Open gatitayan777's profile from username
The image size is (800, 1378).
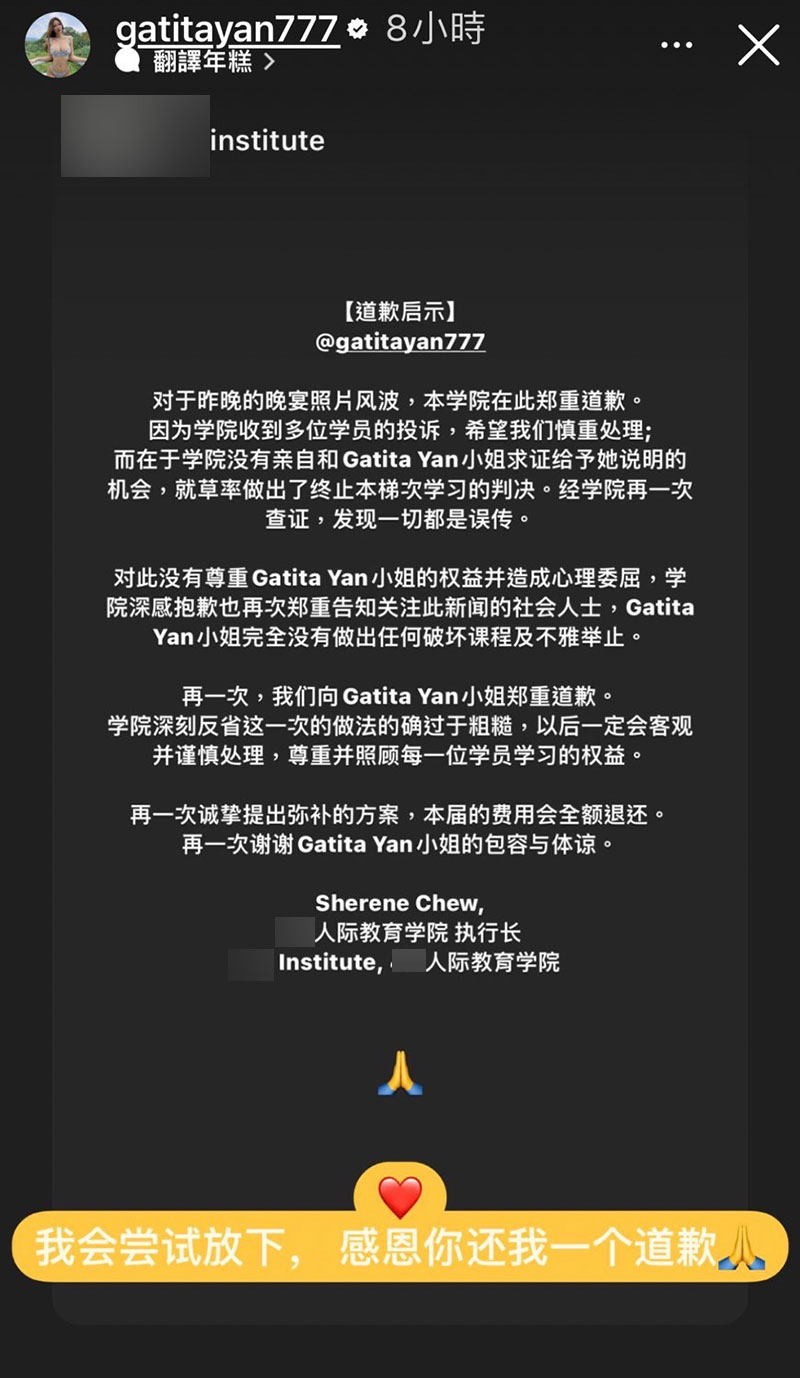(226, 29)
